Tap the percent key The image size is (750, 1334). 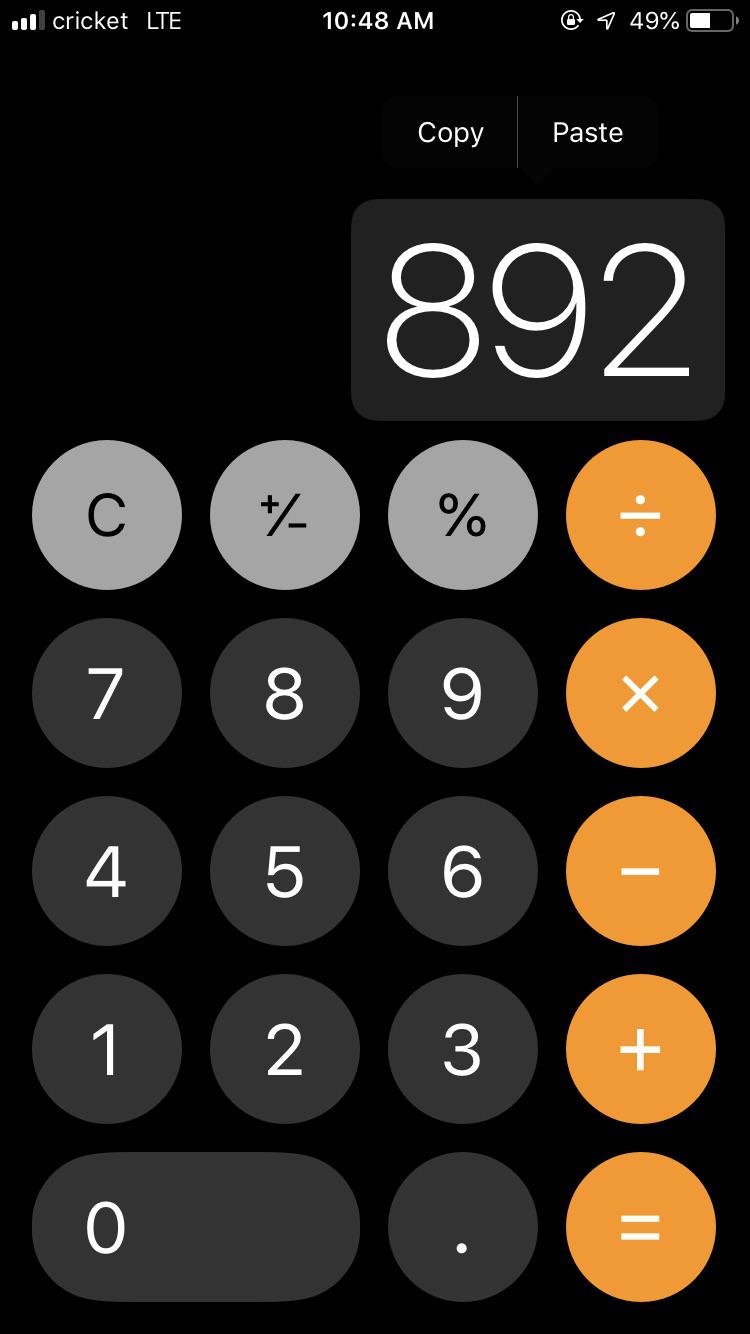pos(463,515)
